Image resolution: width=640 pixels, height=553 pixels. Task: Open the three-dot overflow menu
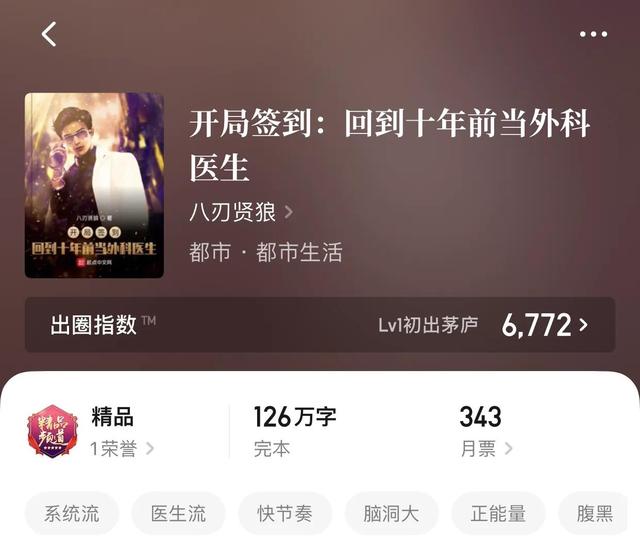pos(593,34)
